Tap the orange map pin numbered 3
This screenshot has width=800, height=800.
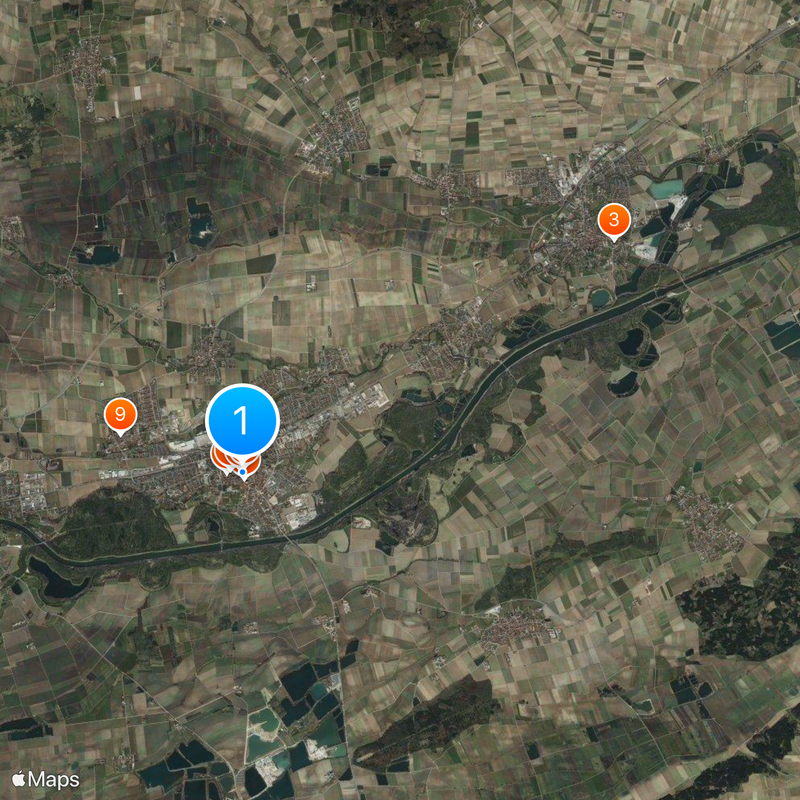[613, 220]
